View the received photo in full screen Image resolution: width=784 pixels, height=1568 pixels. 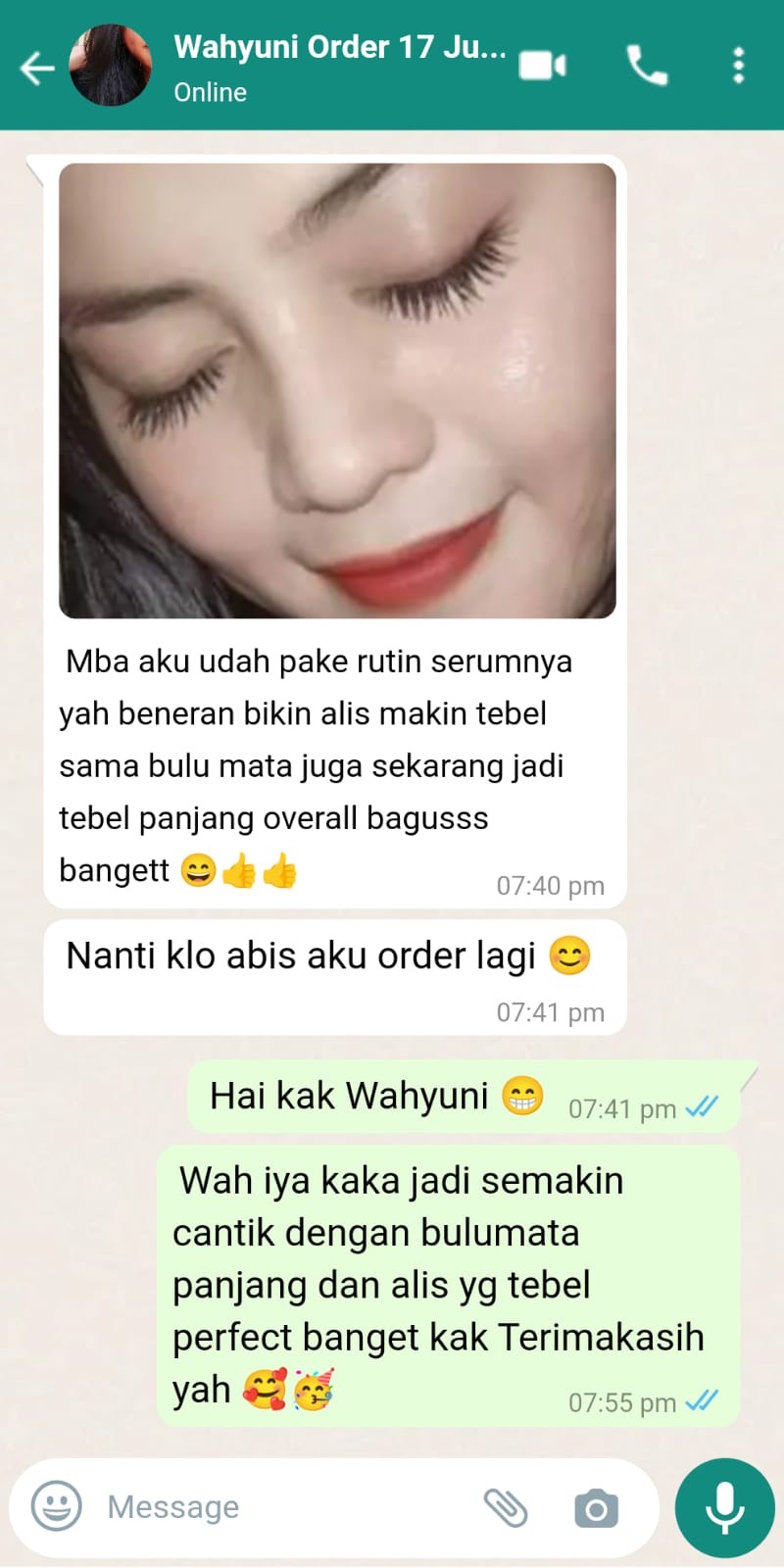[337, 390]
